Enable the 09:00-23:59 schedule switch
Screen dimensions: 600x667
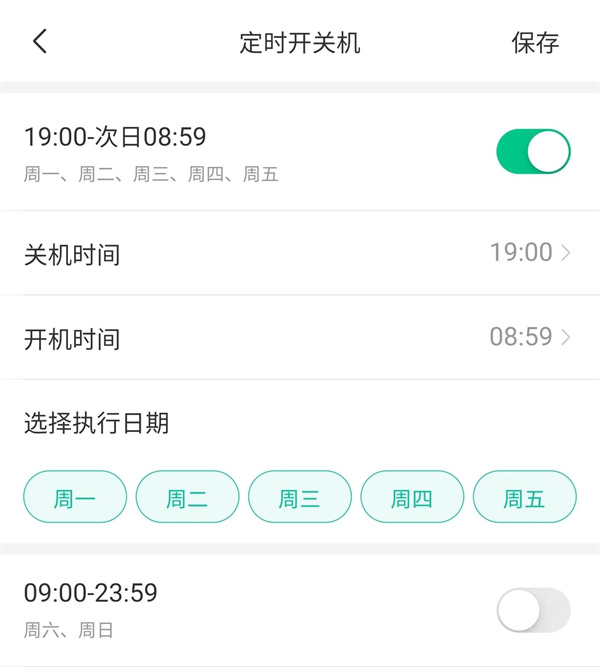(x=533, y=610)
